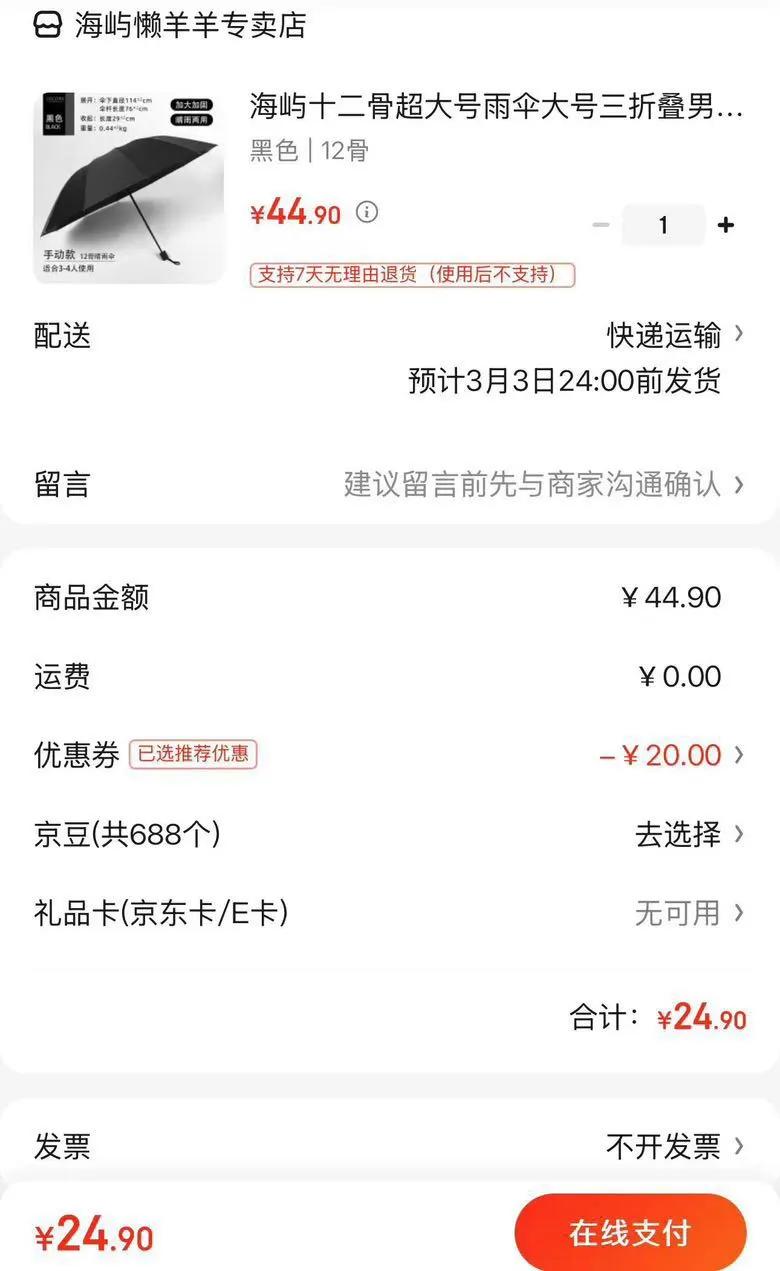
Task: Increase item quantity with plus button
Action: [726, 225]
